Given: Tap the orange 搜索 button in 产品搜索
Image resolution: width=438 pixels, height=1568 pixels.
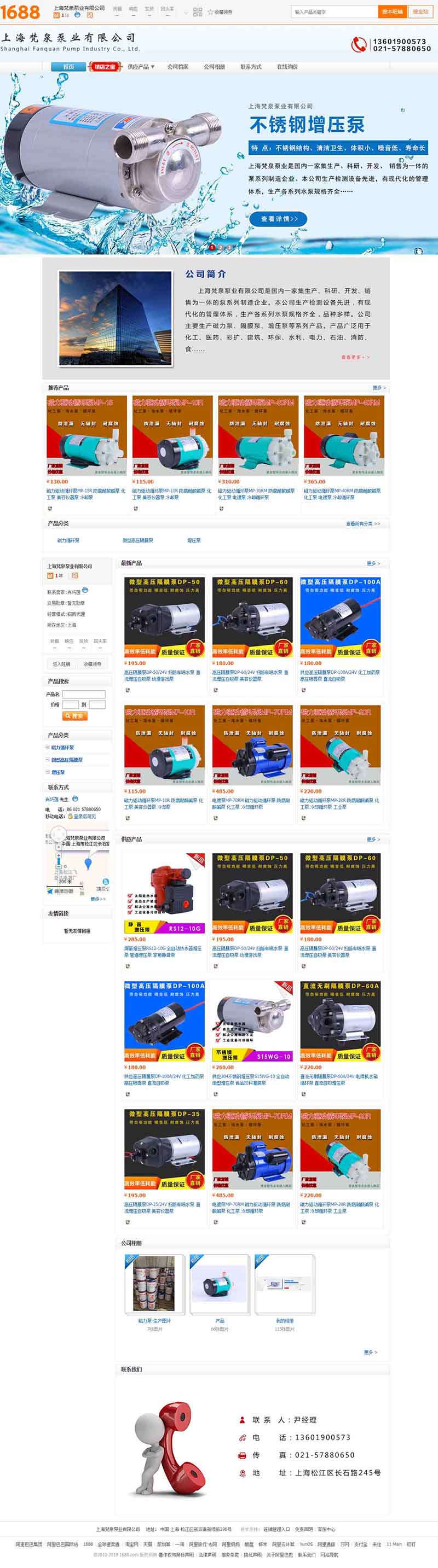Looking at the screenshot, I should click(x=75, y=716).
